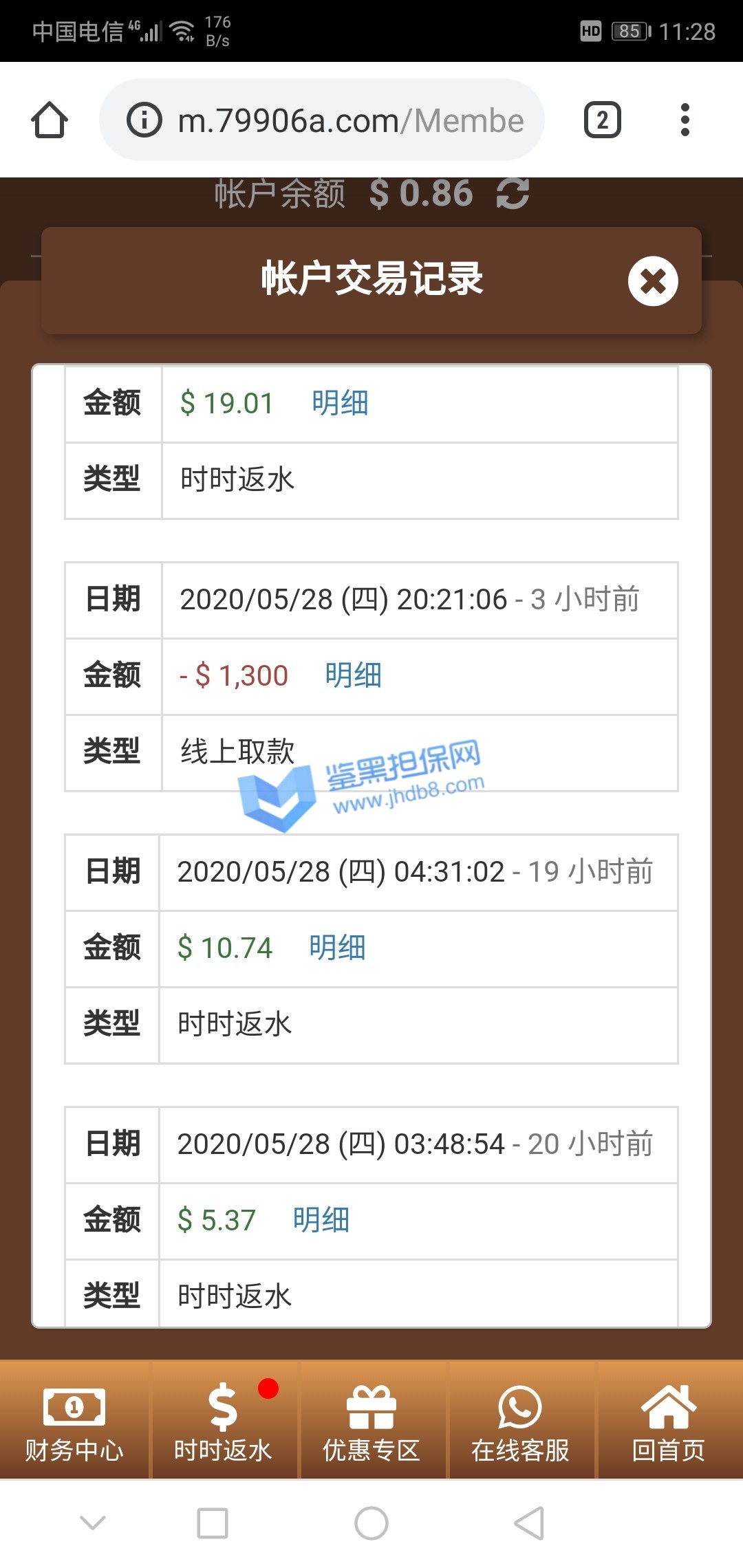Open 明细 for the $10.74 rebate
The width and height of the screenshot is (743, 1568).
[337, 948]
